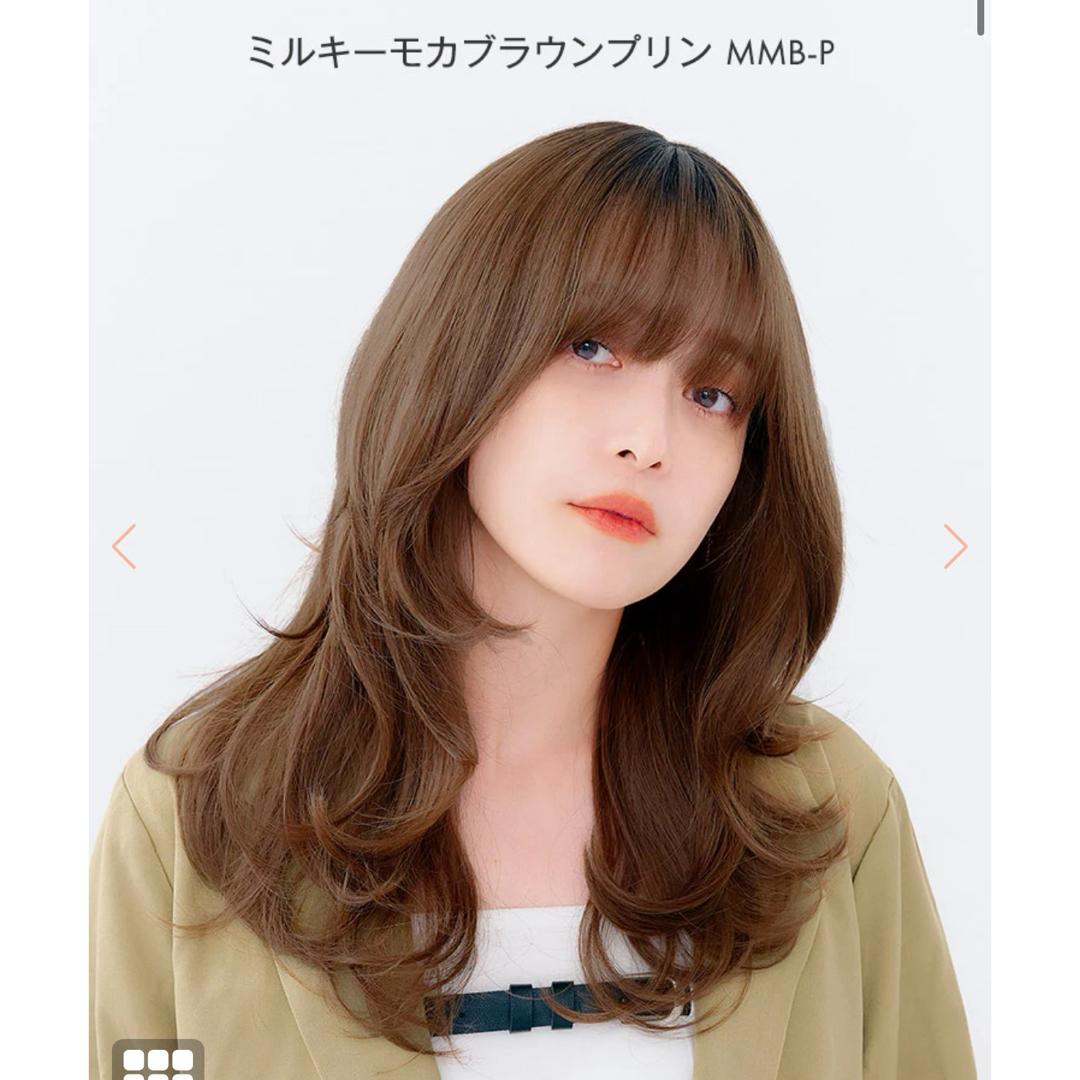Show the next wig color image
The height and width of the screenshot is (1080, 1080).
click(x=955, y=546)
